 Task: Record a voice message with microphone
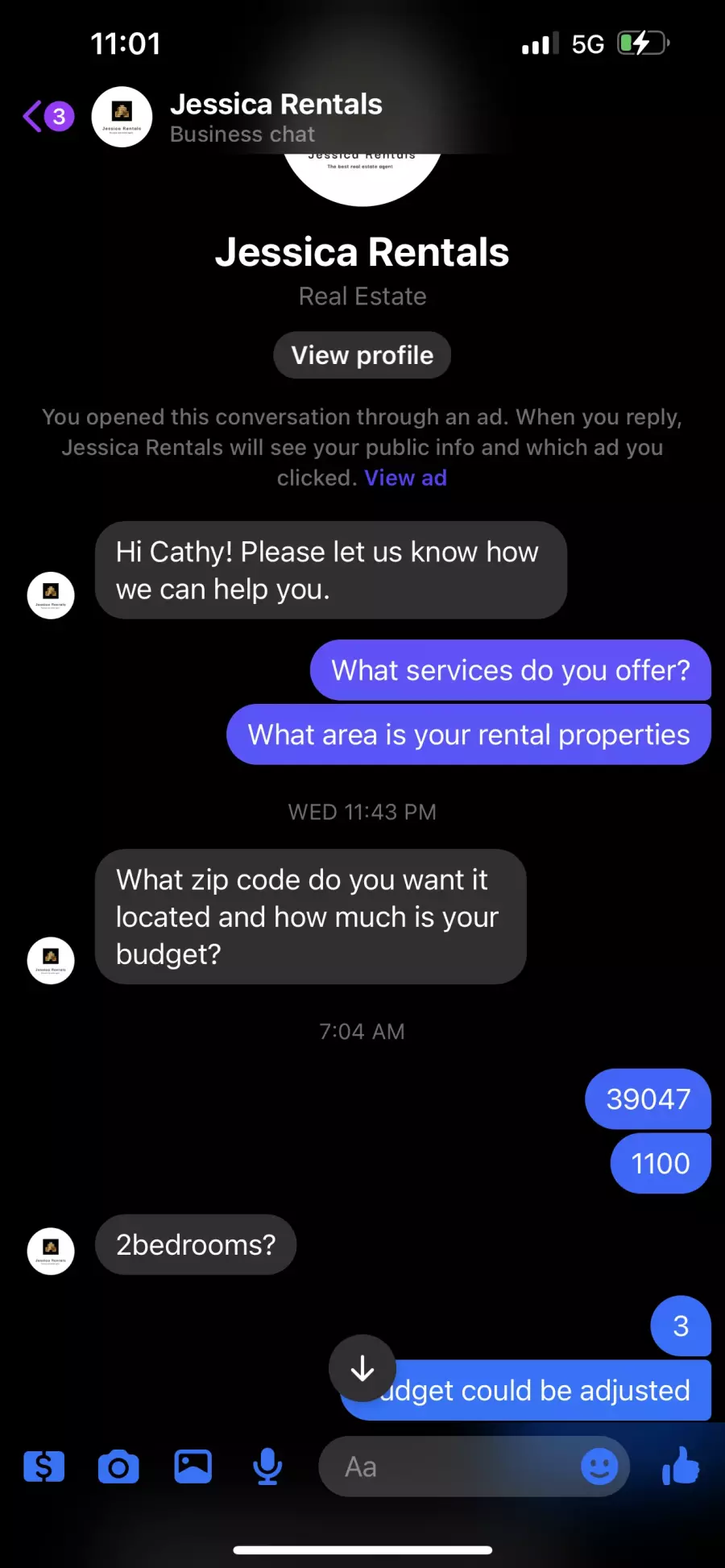pyautogui.click(x=267, y=1467)
